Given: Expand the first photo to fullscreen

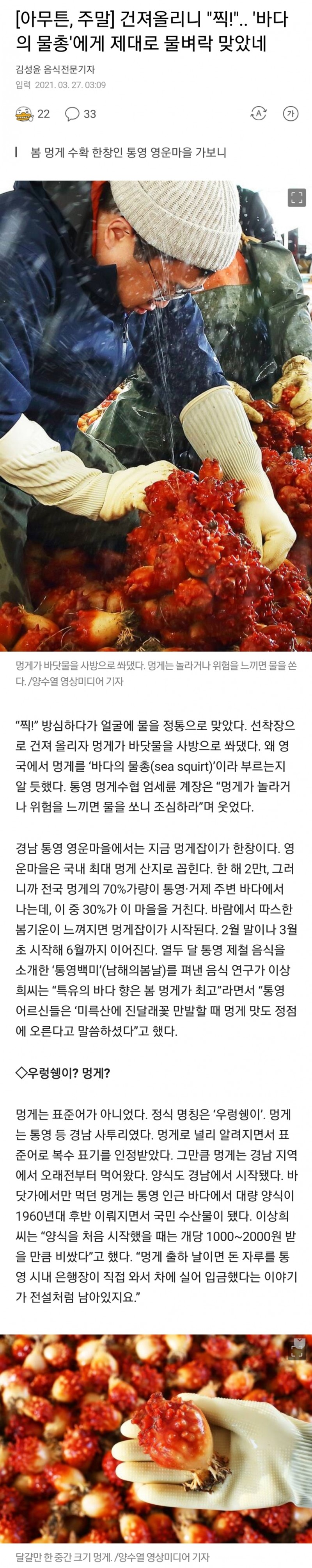Looking at the screenshot, I should tap(296, 197).
